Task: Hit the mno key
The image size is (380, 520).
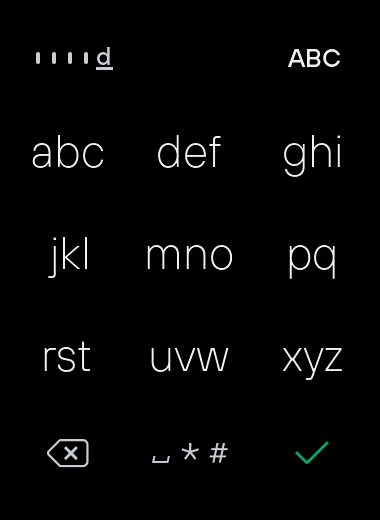Action: (x=189, y=257)
